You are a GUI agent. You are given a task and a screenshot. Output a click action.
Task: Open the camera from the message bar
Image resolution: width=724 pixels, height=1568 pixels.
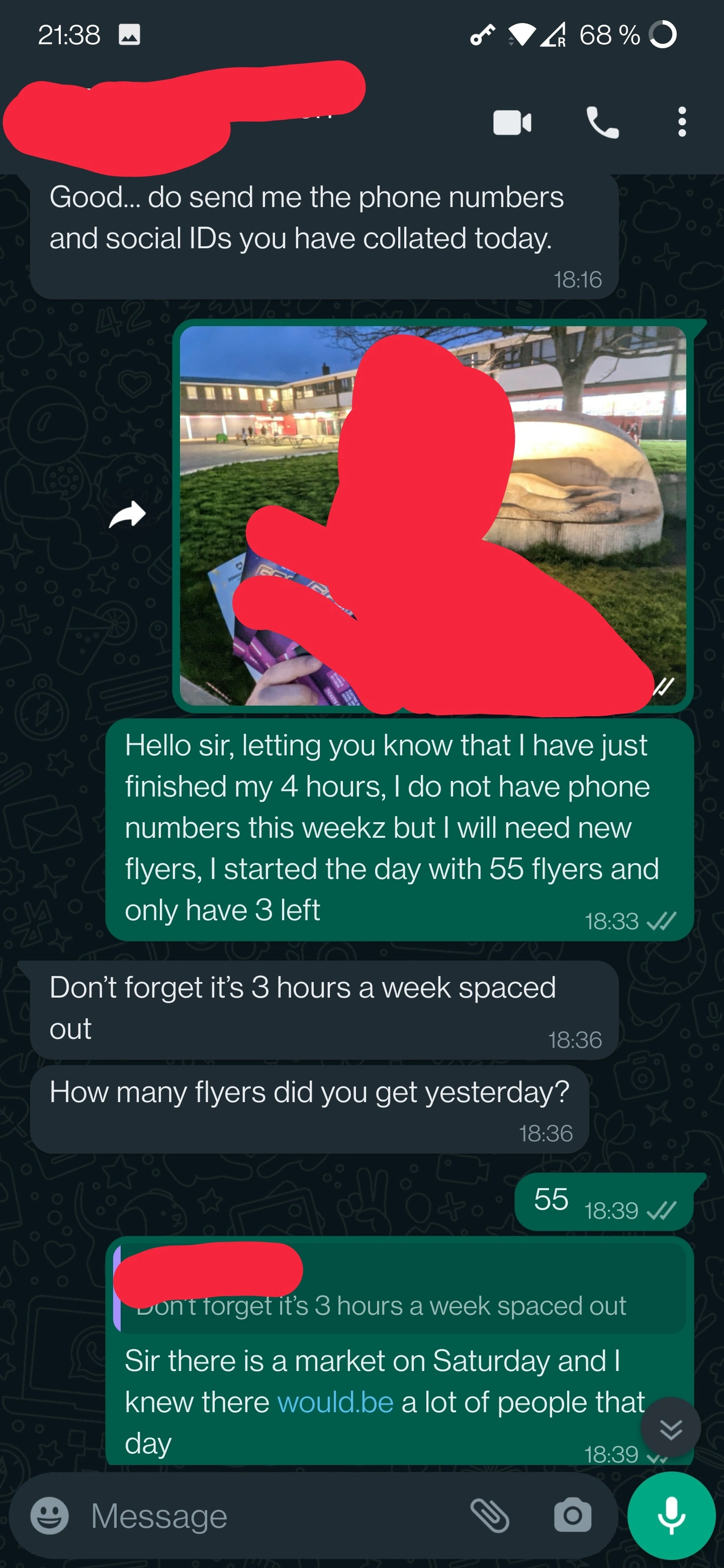pyautogui.click(x=572, y=1515)
